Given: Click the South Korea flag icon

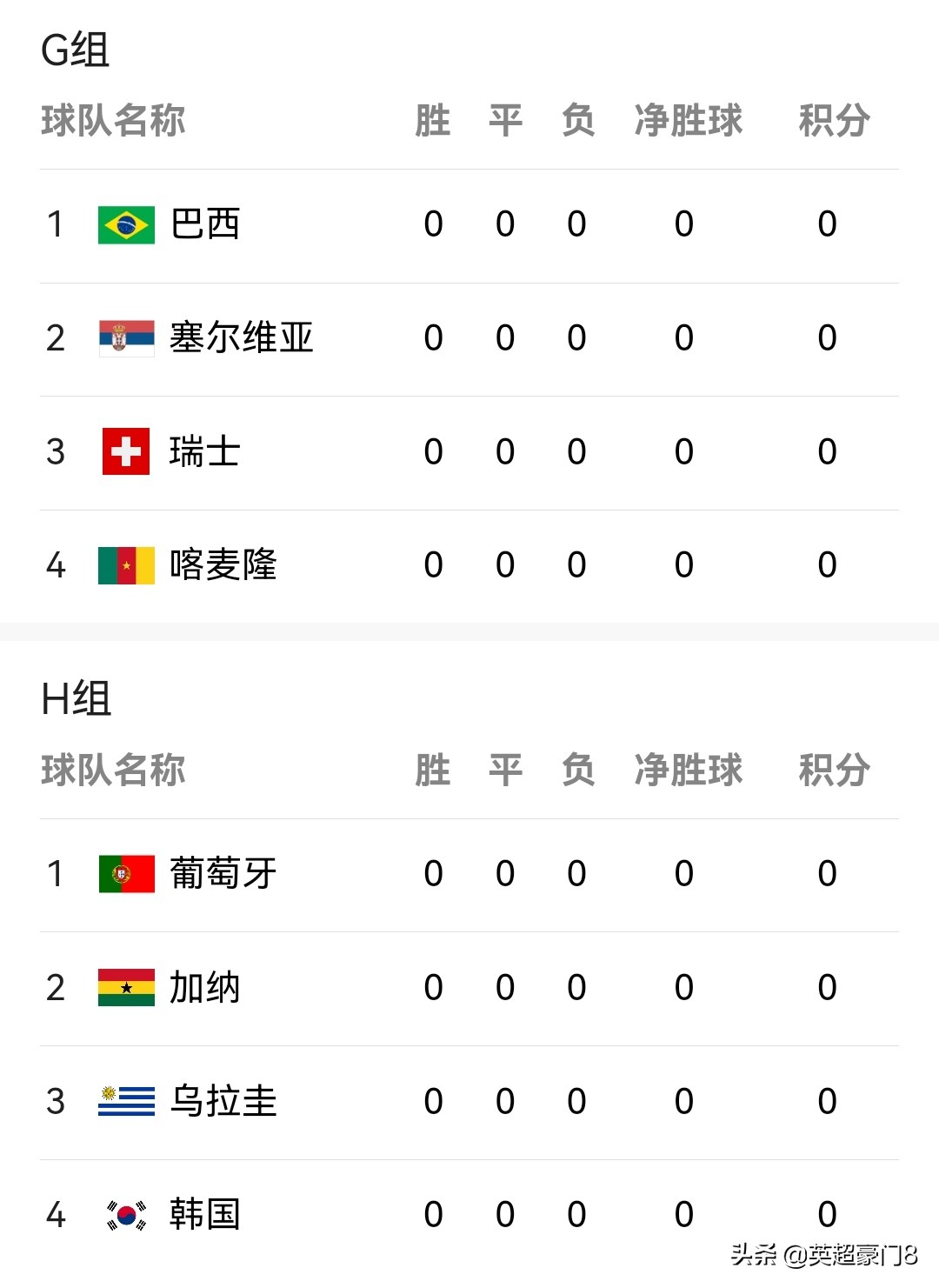Looking at the screenshot, I should [126, 1216].
